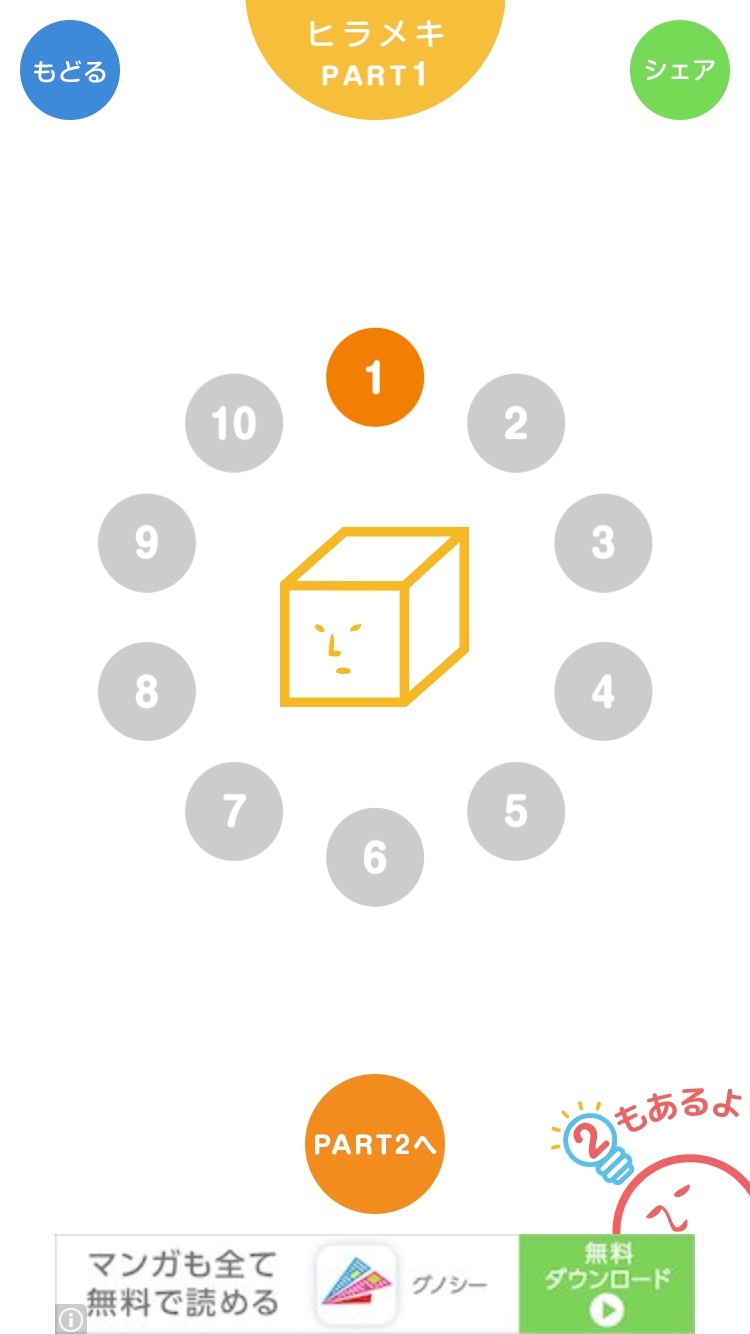750x1334 pixels.
Task: Open puzzle number 6
Action: pyautogui.click(x=375, y=857)
